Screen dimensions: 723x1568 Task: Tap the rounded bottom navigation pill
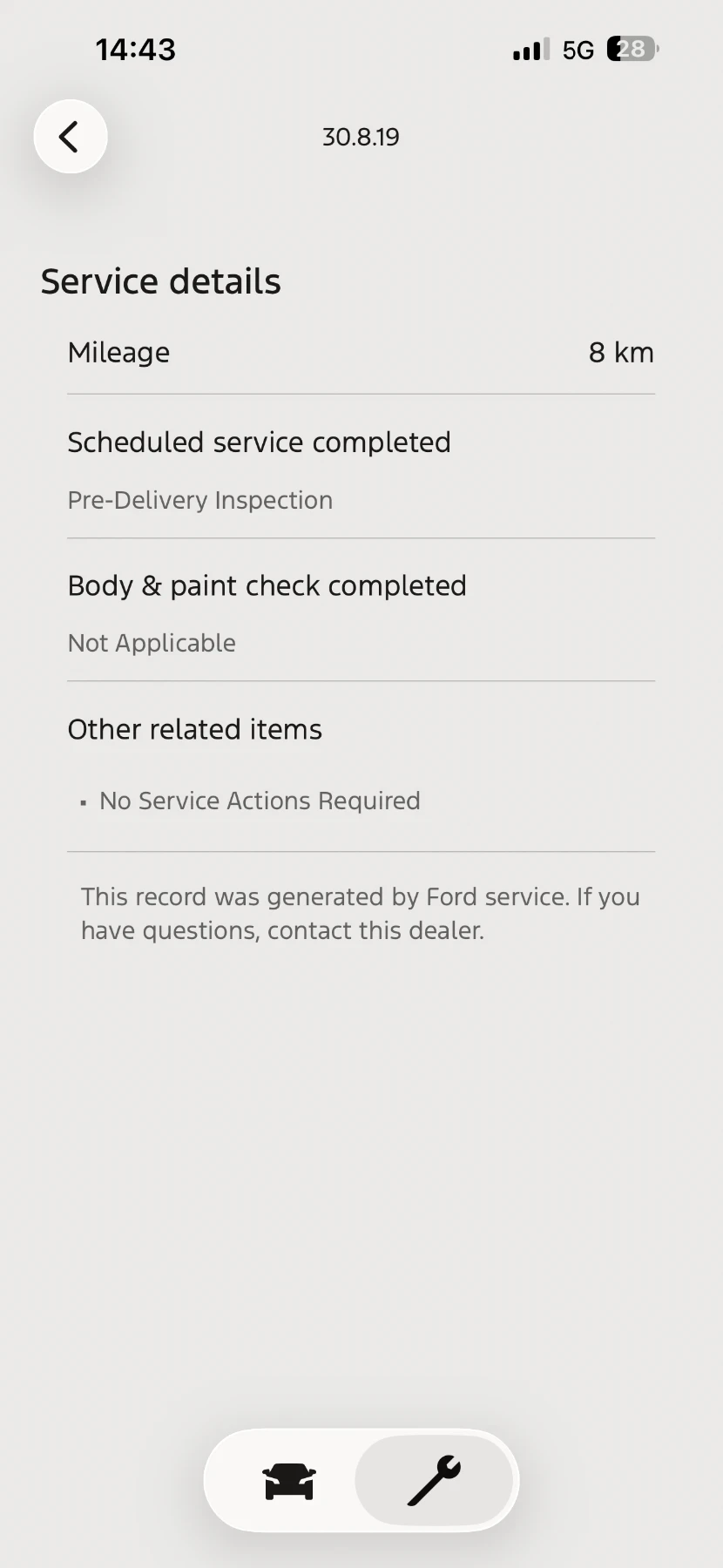click(361, 1481)
